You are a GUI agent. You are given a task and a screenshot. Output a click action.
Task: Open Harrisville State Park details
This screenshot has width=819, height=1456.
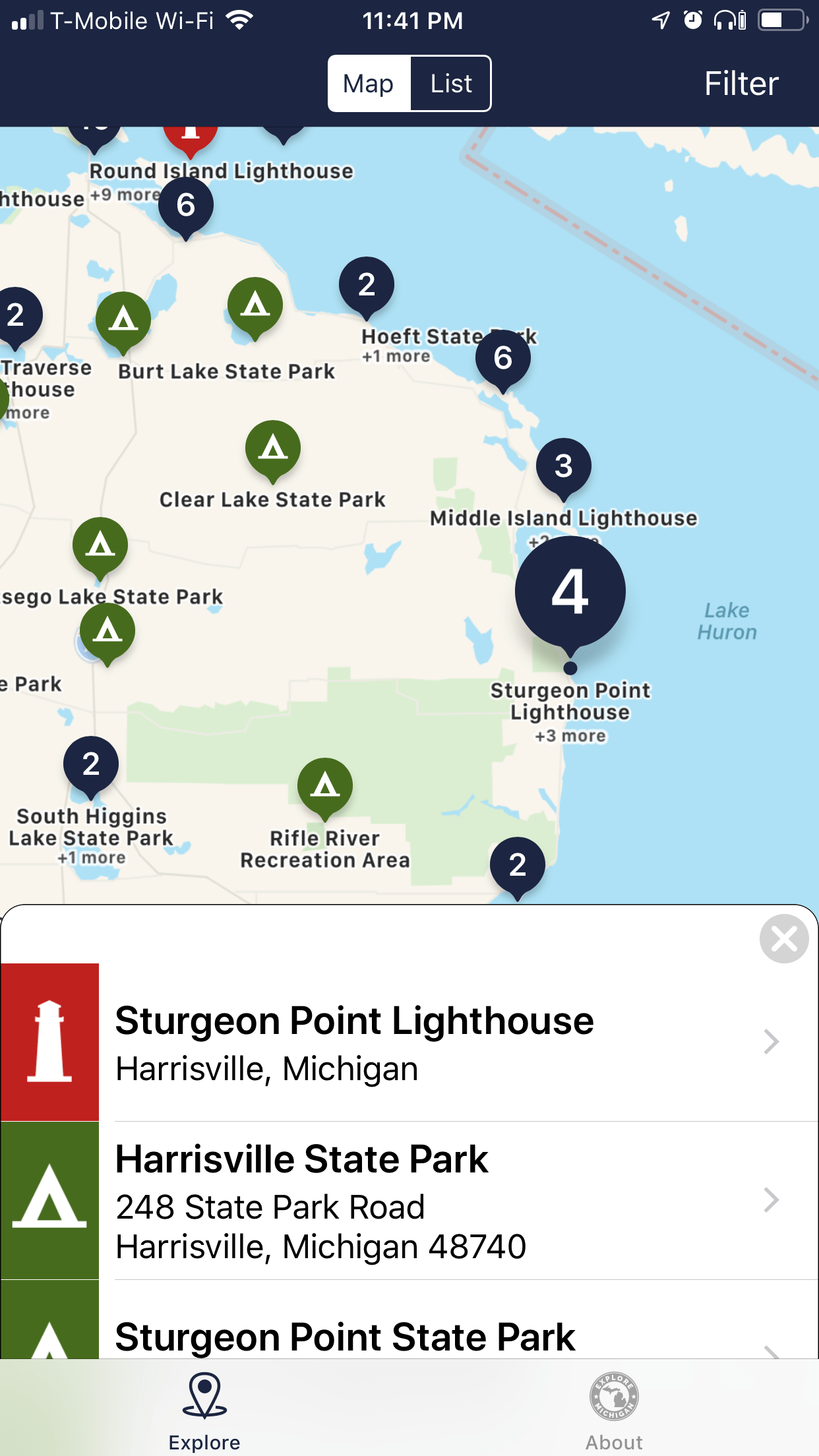(x=409, y=1200)
